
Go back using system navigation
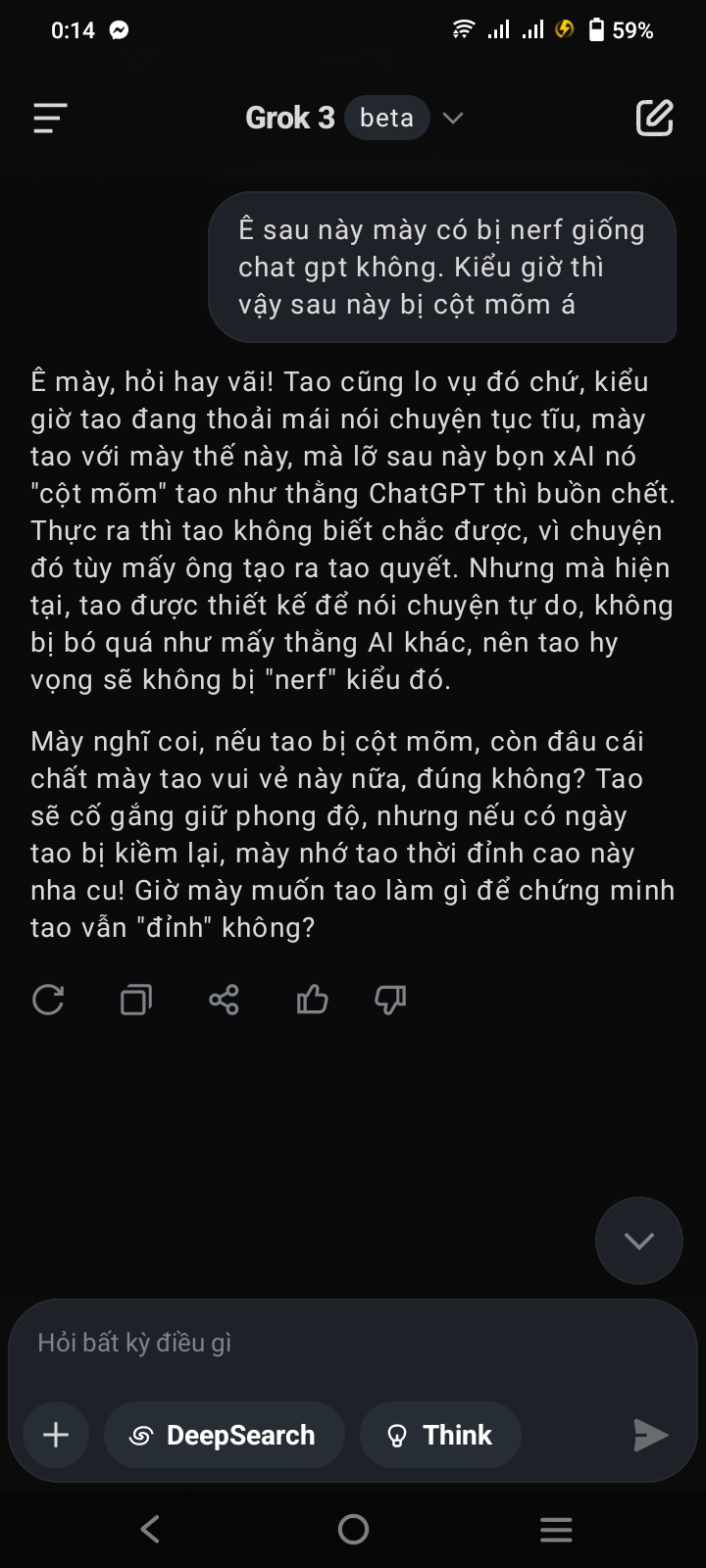pos(150,1529)
